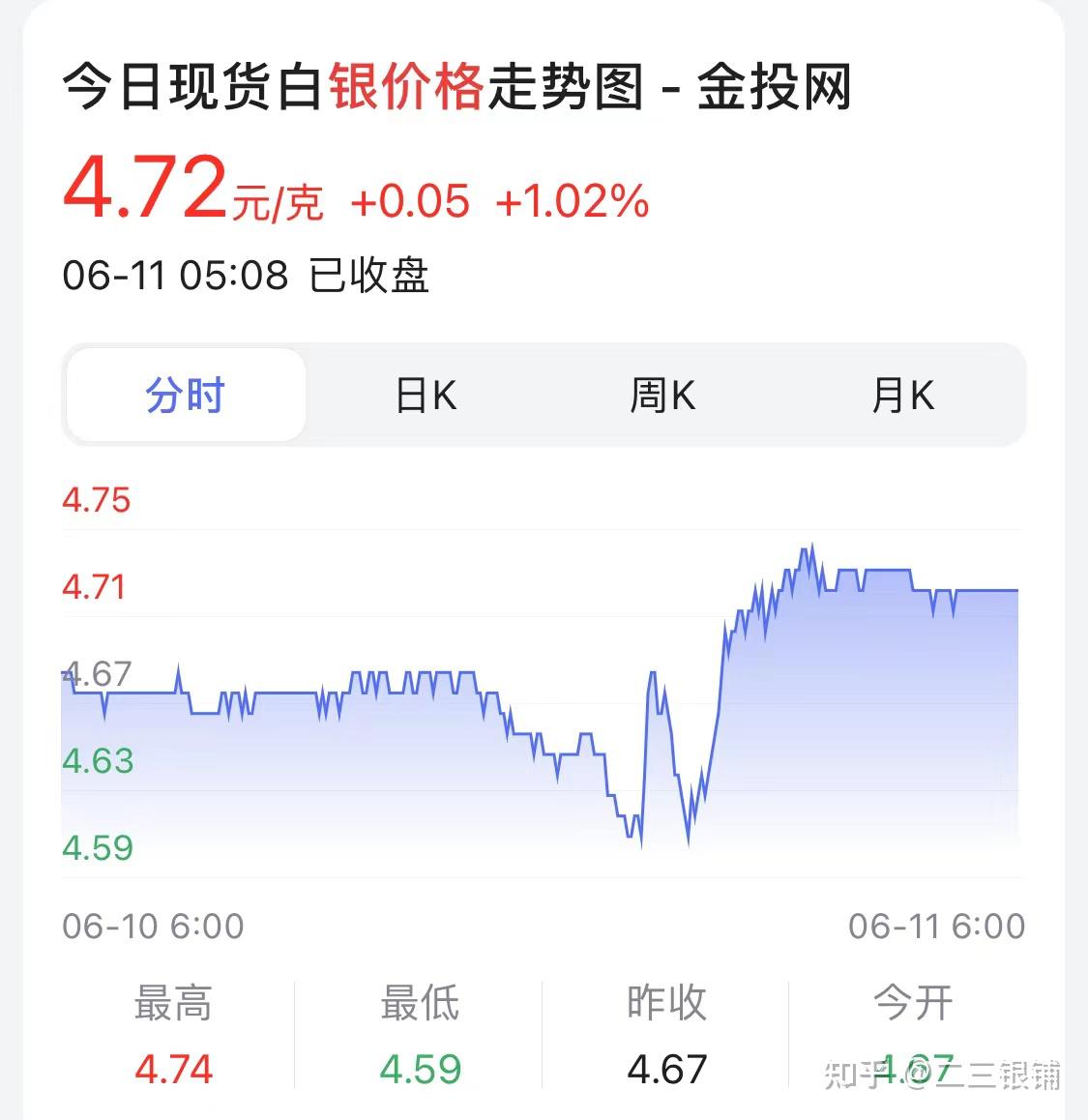1088x1120 pixels.
Task: Click the 4.75 y-axis price label
Action: [97, 500]
